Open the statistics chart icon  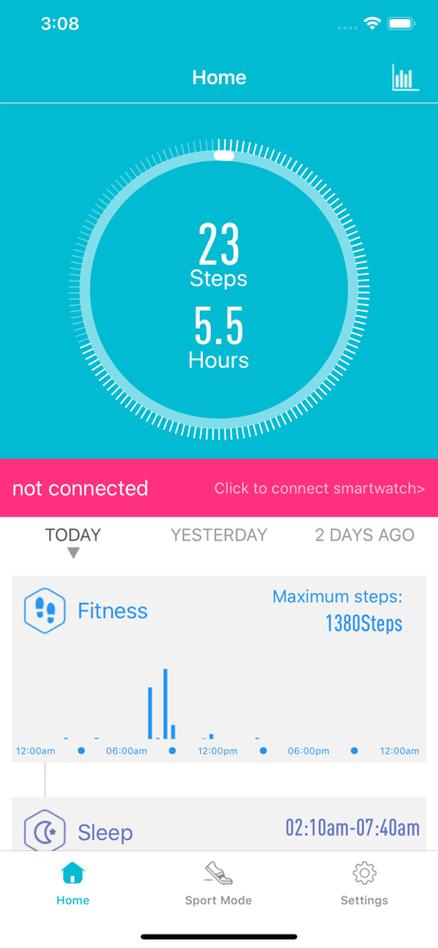tap(405, 77)
